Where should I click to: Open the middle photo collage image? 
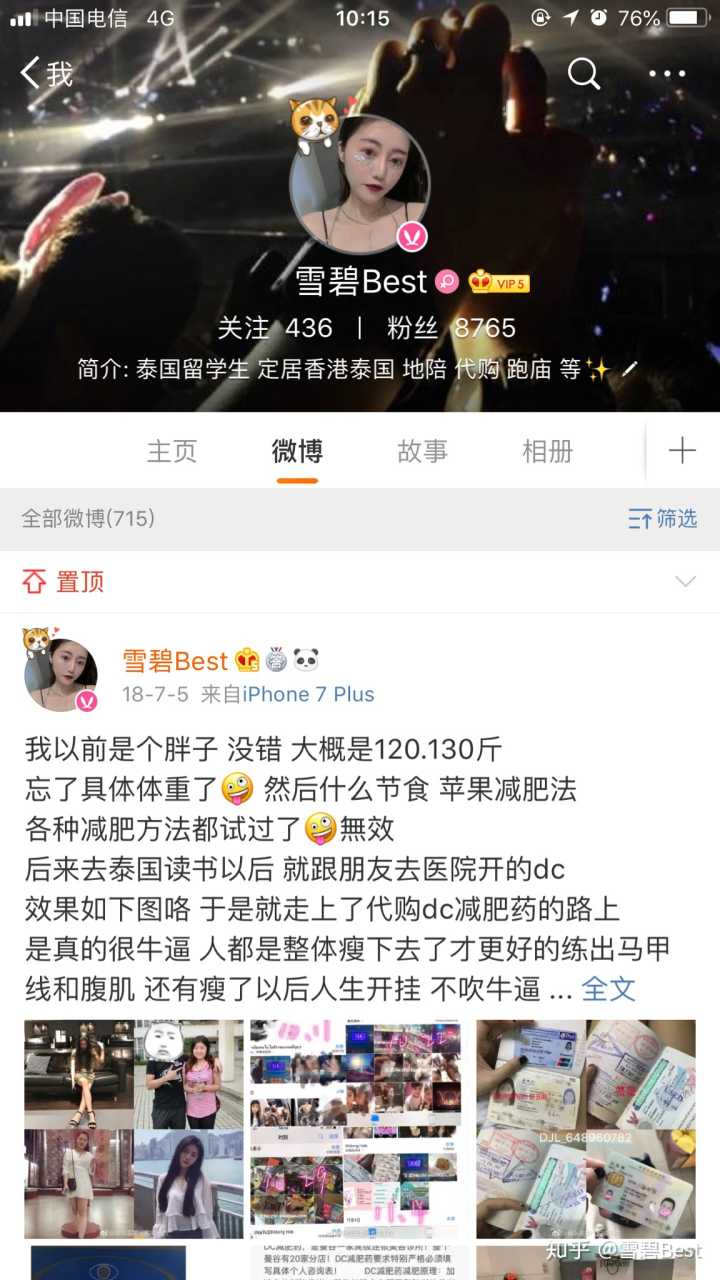click(359, 1129)
